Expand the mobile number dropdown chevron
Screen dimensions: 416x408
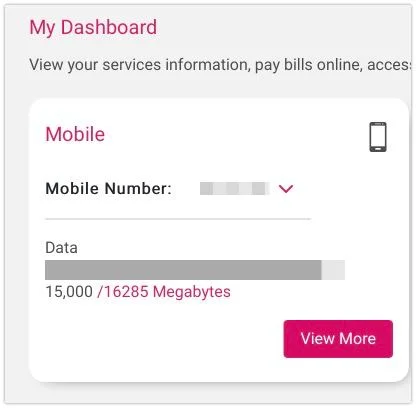click(286, 189)
